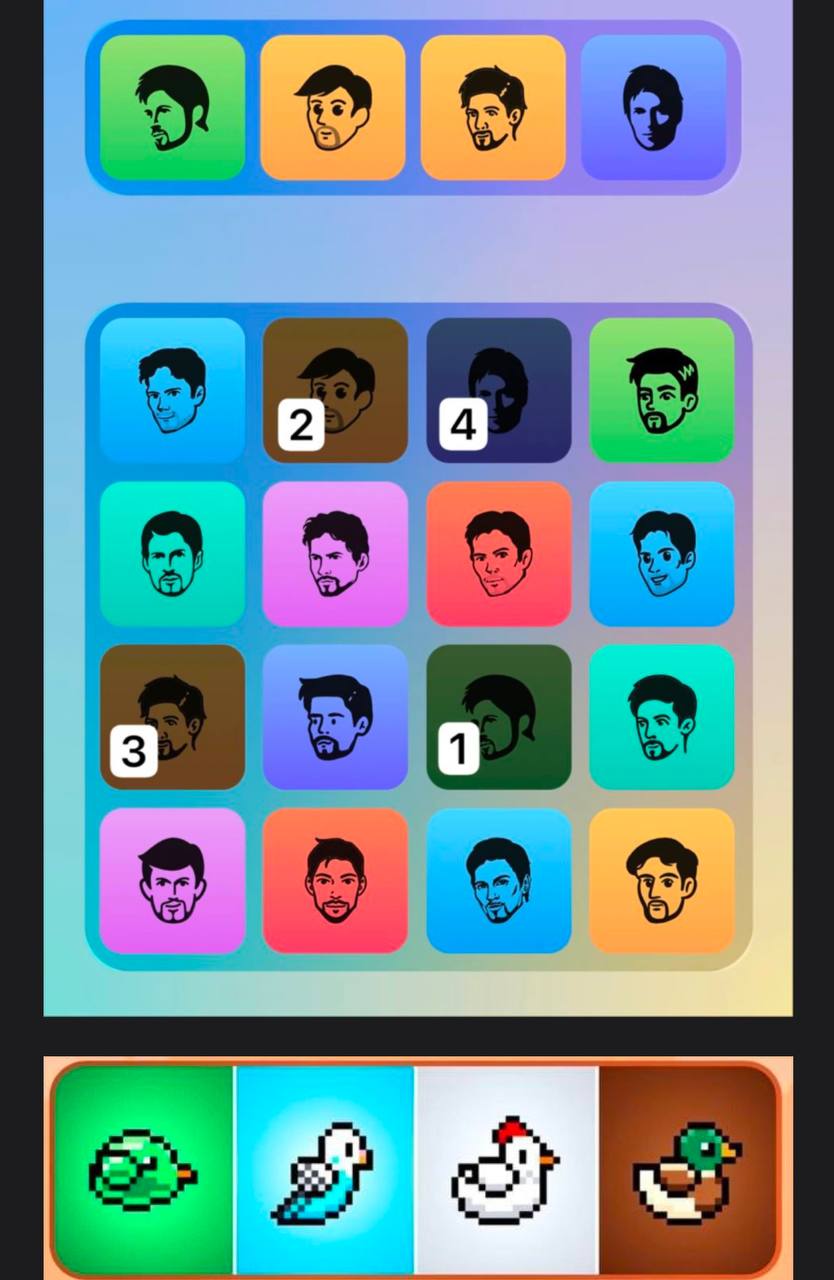834x1280 pixels.
Task: Tap the green pixel bird tile
Action: [144, 1169]
